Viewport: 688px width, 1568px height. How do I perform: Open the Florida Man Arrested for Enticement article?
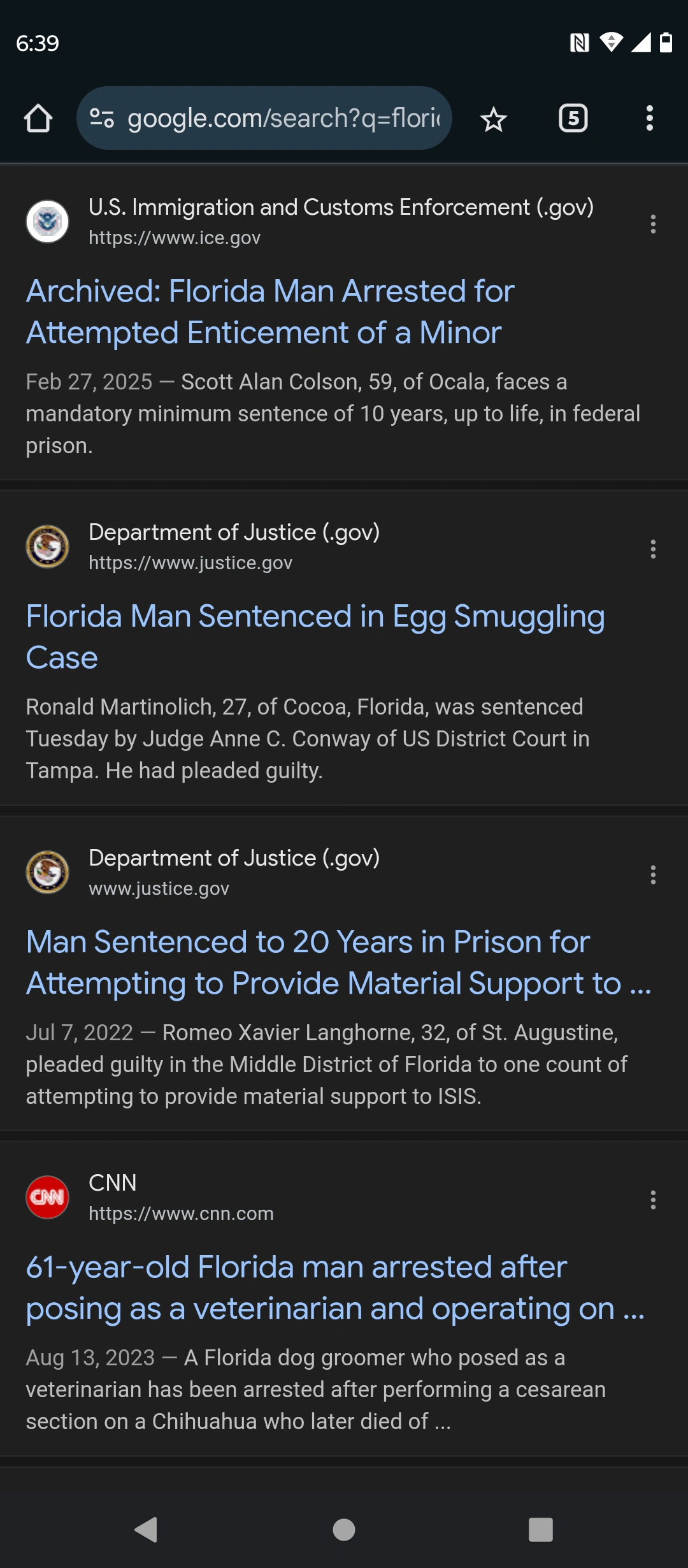tap(270, 311)
